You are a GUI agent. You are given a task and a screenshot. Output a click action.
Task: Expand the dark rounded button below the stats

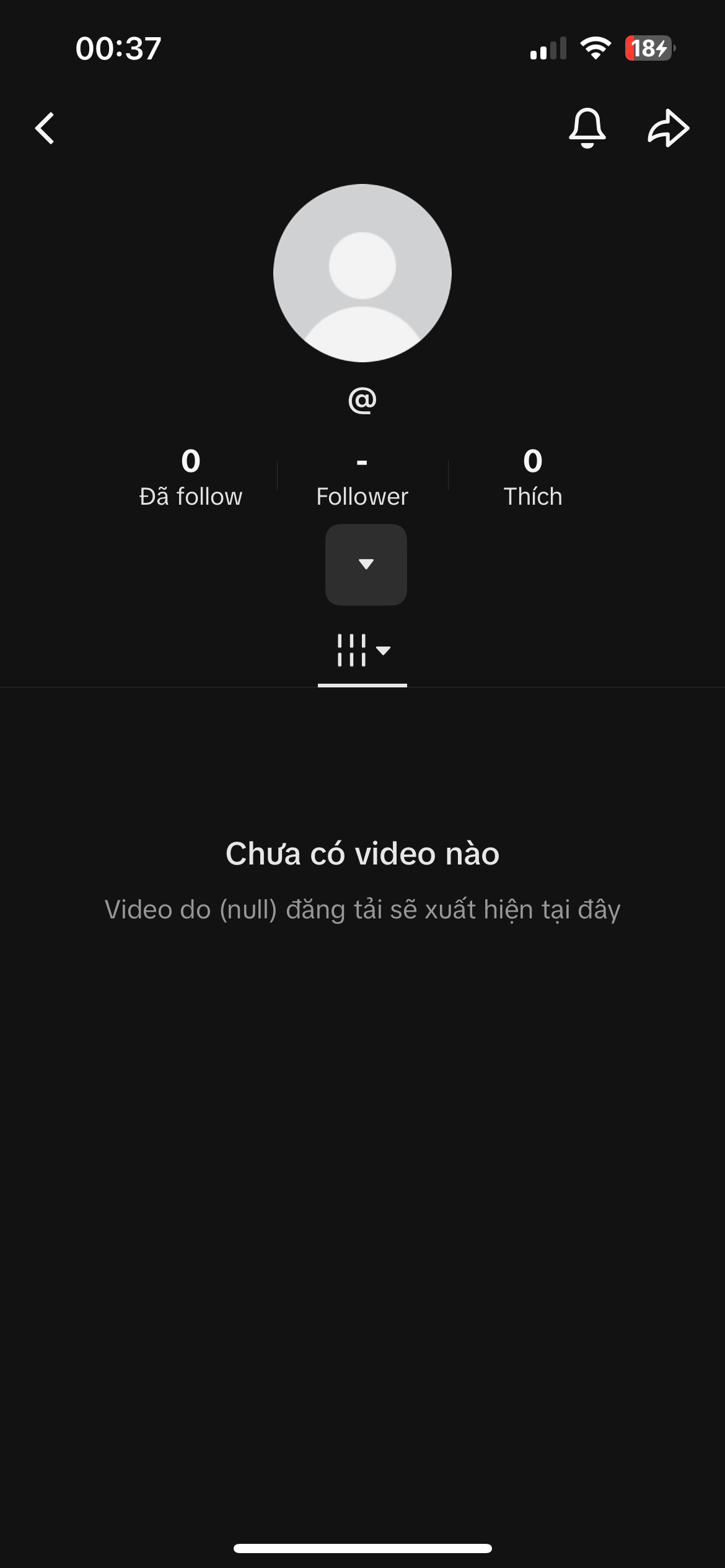point(366,565)
